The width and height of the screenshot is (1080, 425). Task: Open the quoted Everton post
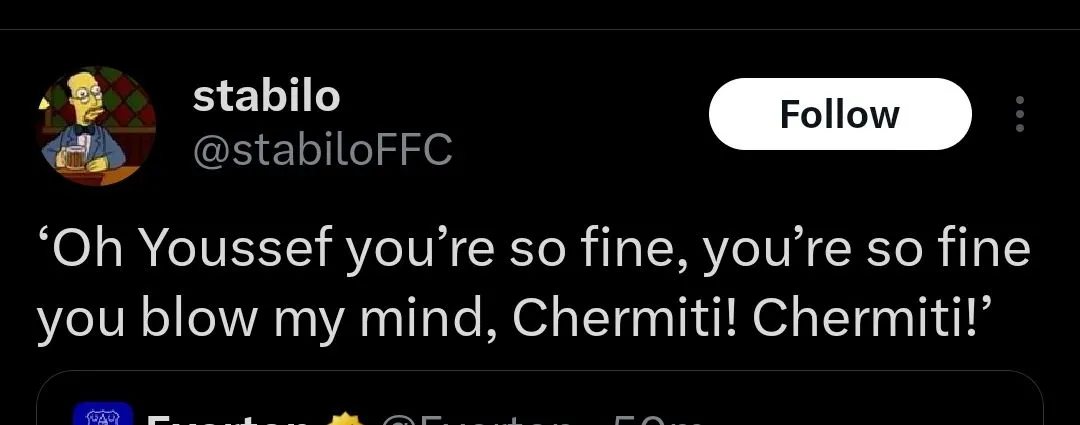coord(540,405)
